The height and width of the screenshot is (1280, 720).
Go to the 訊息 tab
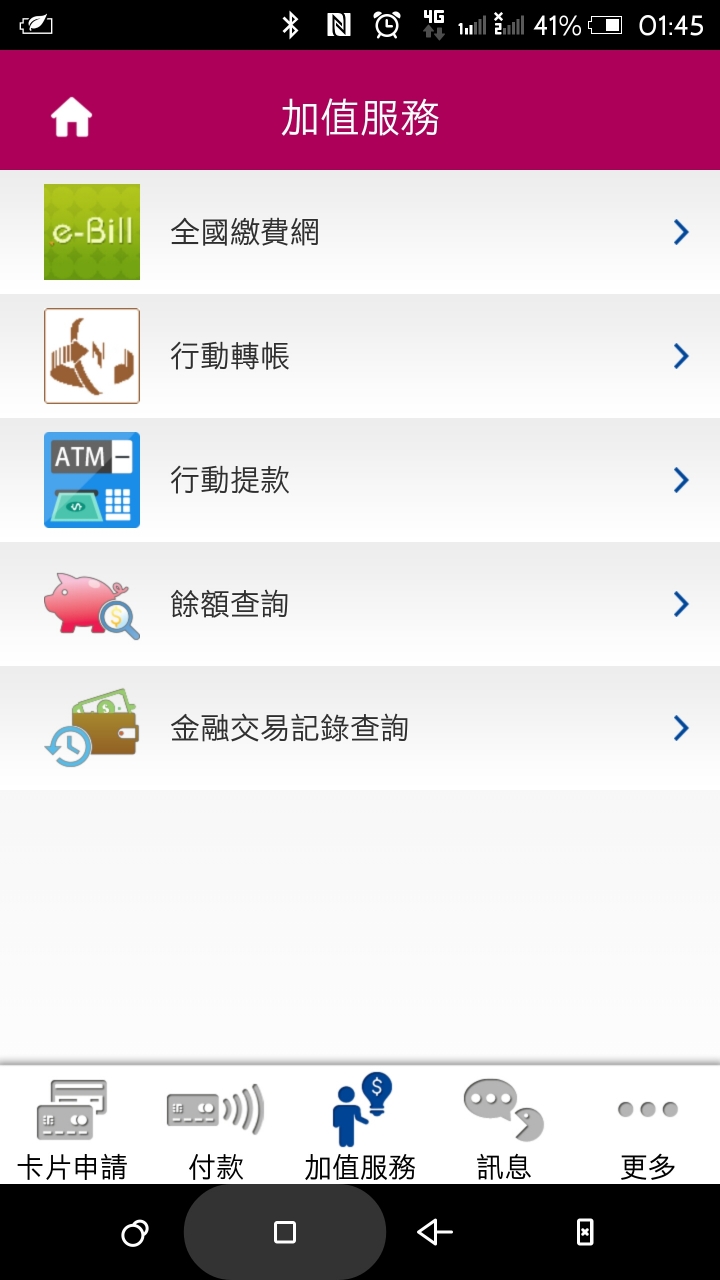click(504, 1126)
